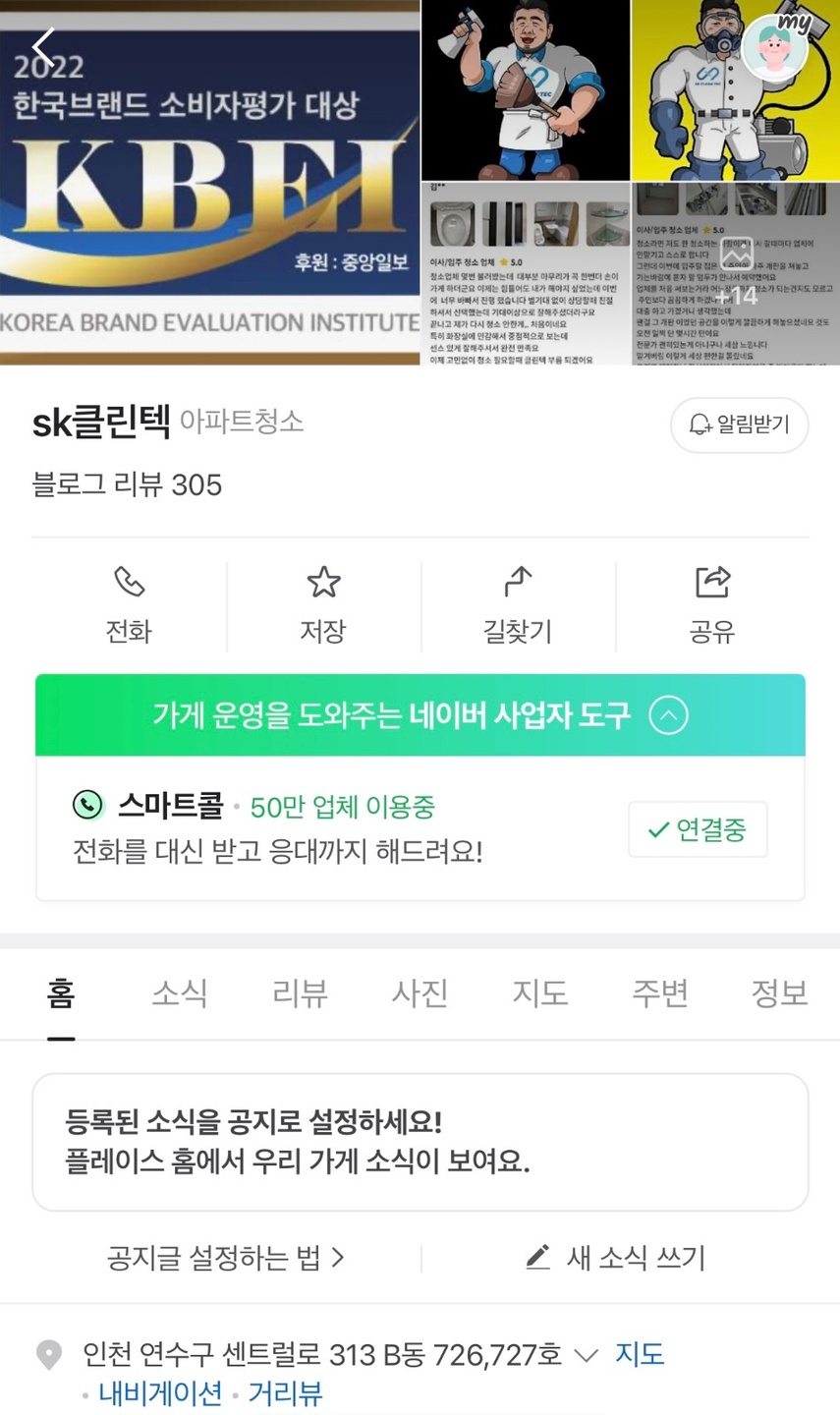Open the my profile avatar
Screen dimensions: 840x1415
776,46
